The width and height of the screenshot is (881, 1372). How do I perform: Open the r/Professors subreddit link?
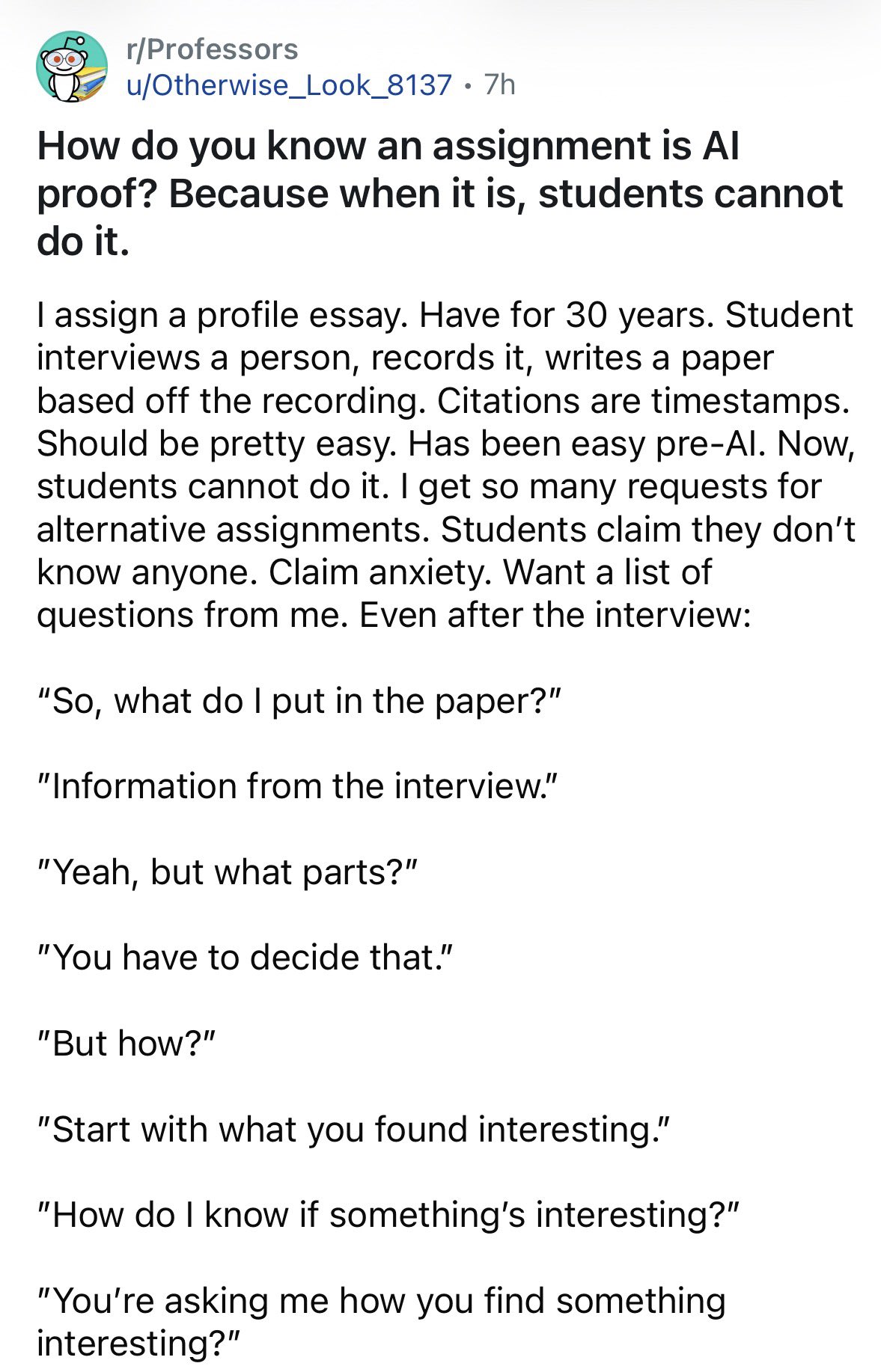212,49
